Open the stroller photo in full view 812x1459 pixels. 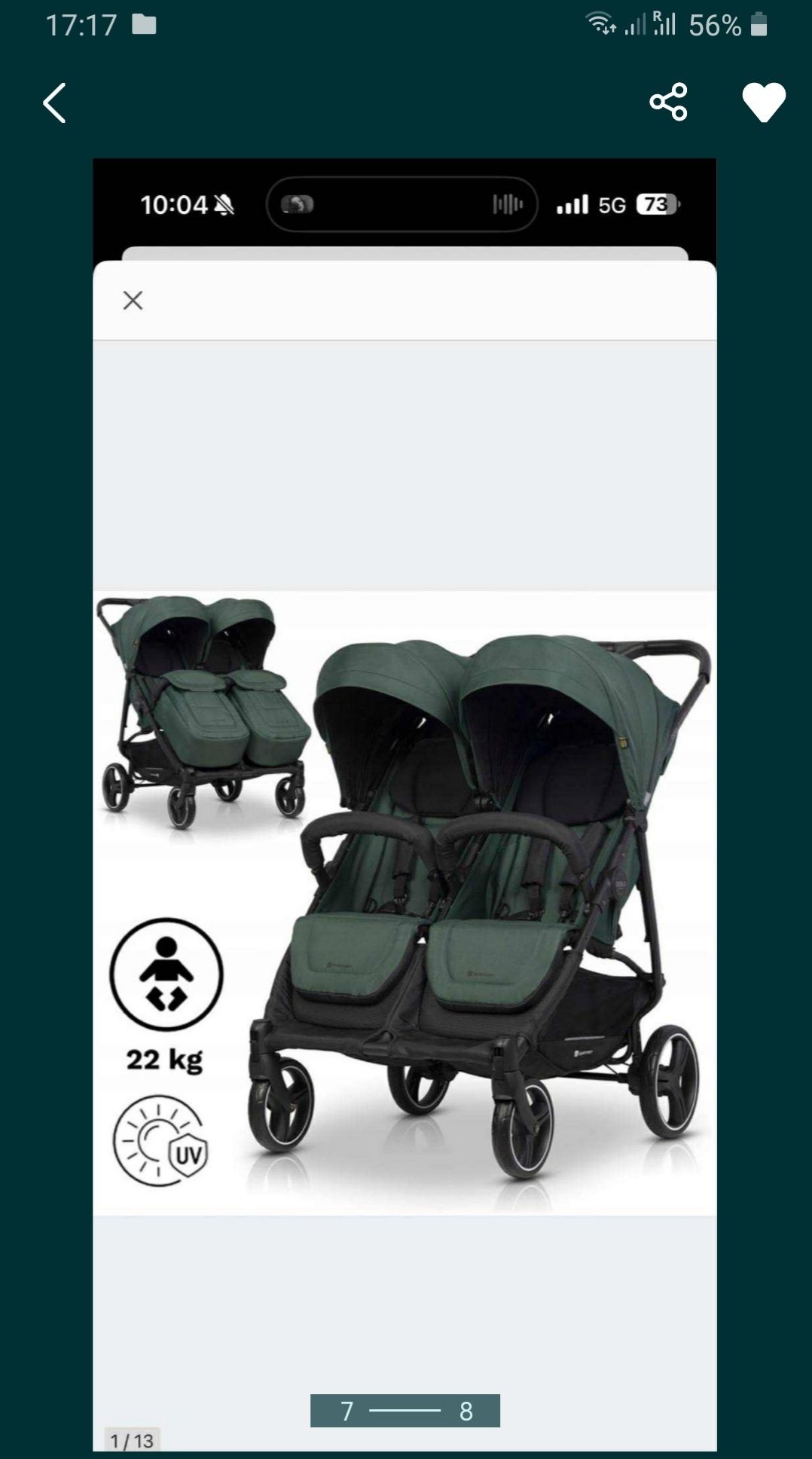click(404, 901)
